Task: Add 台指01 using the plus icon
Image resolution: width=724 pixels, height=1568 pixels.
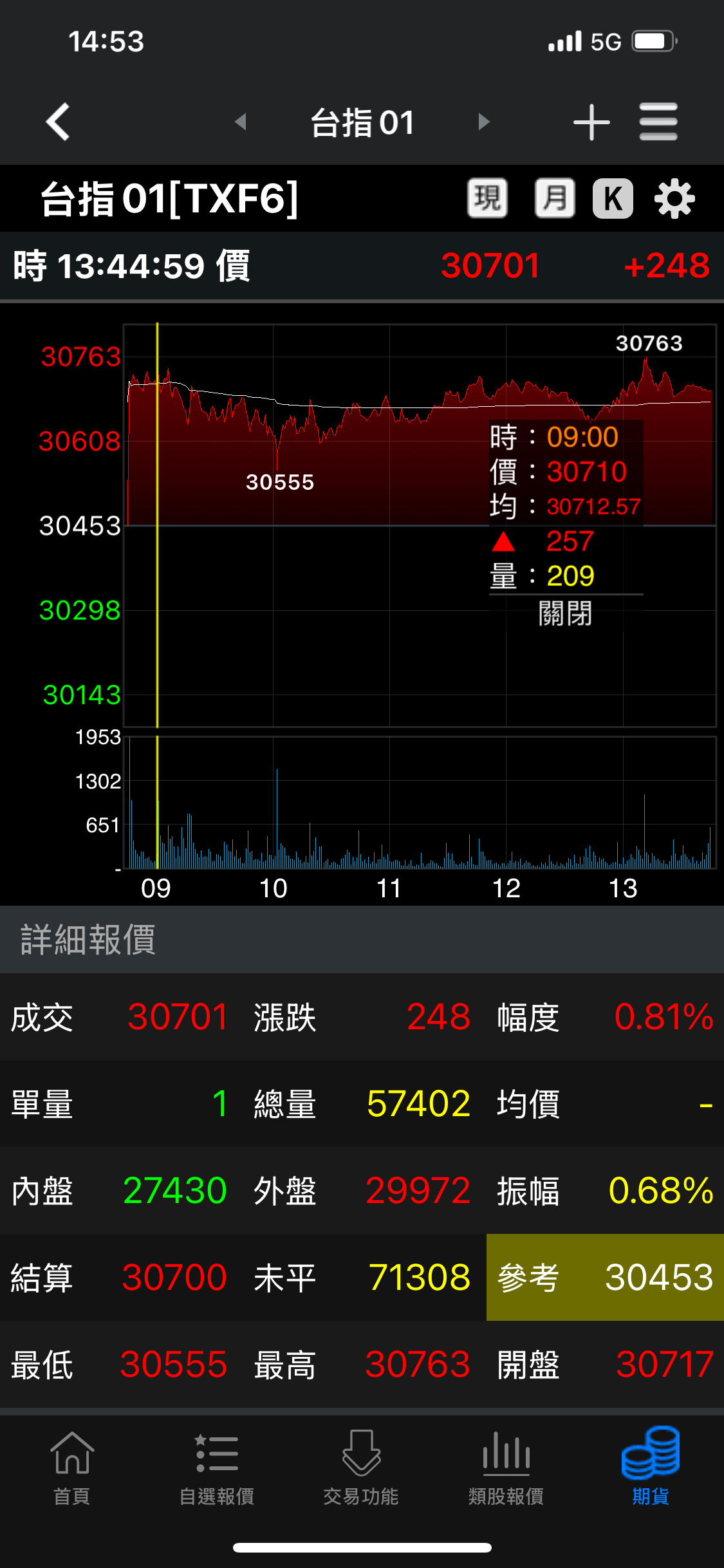Action: [x=591, y=122]
